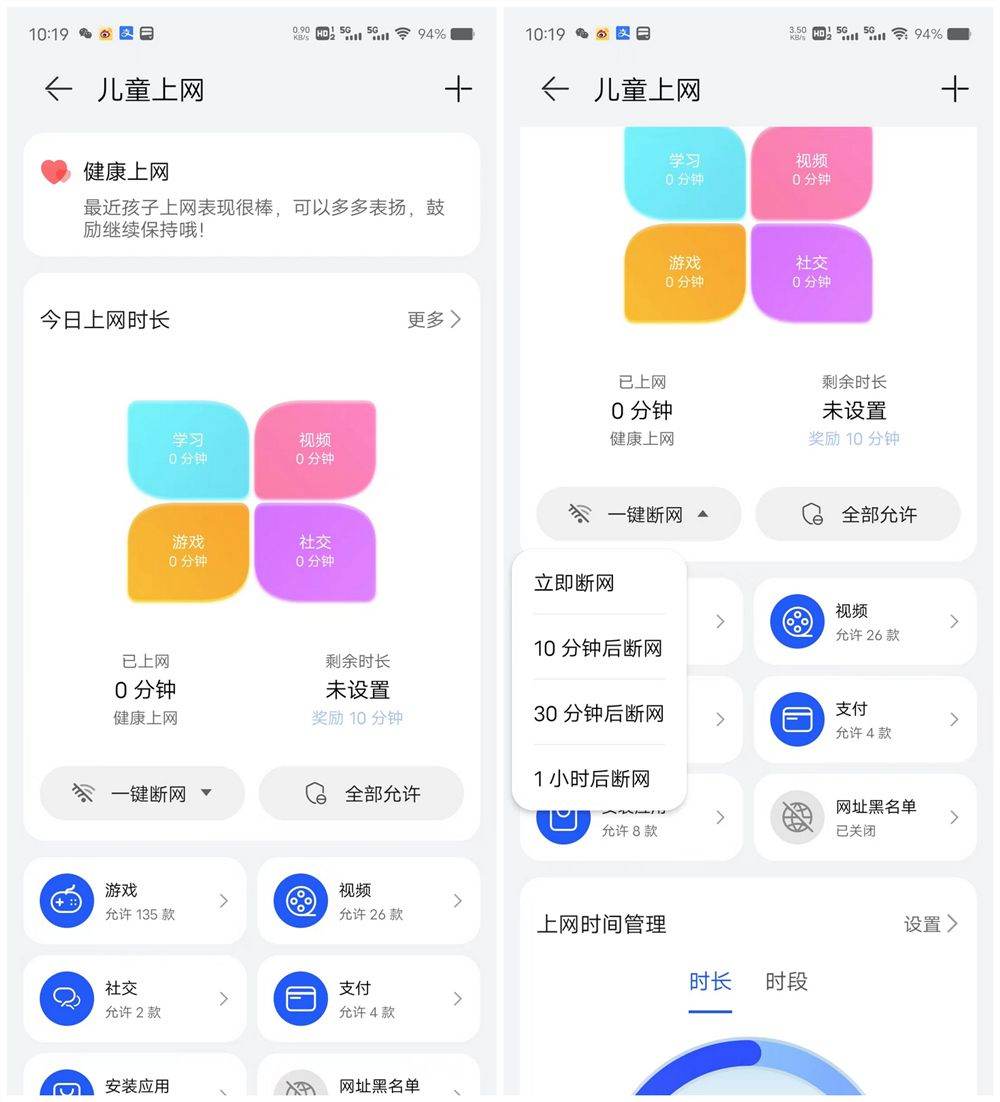Switch to the 时段 tab

(786, 982)
